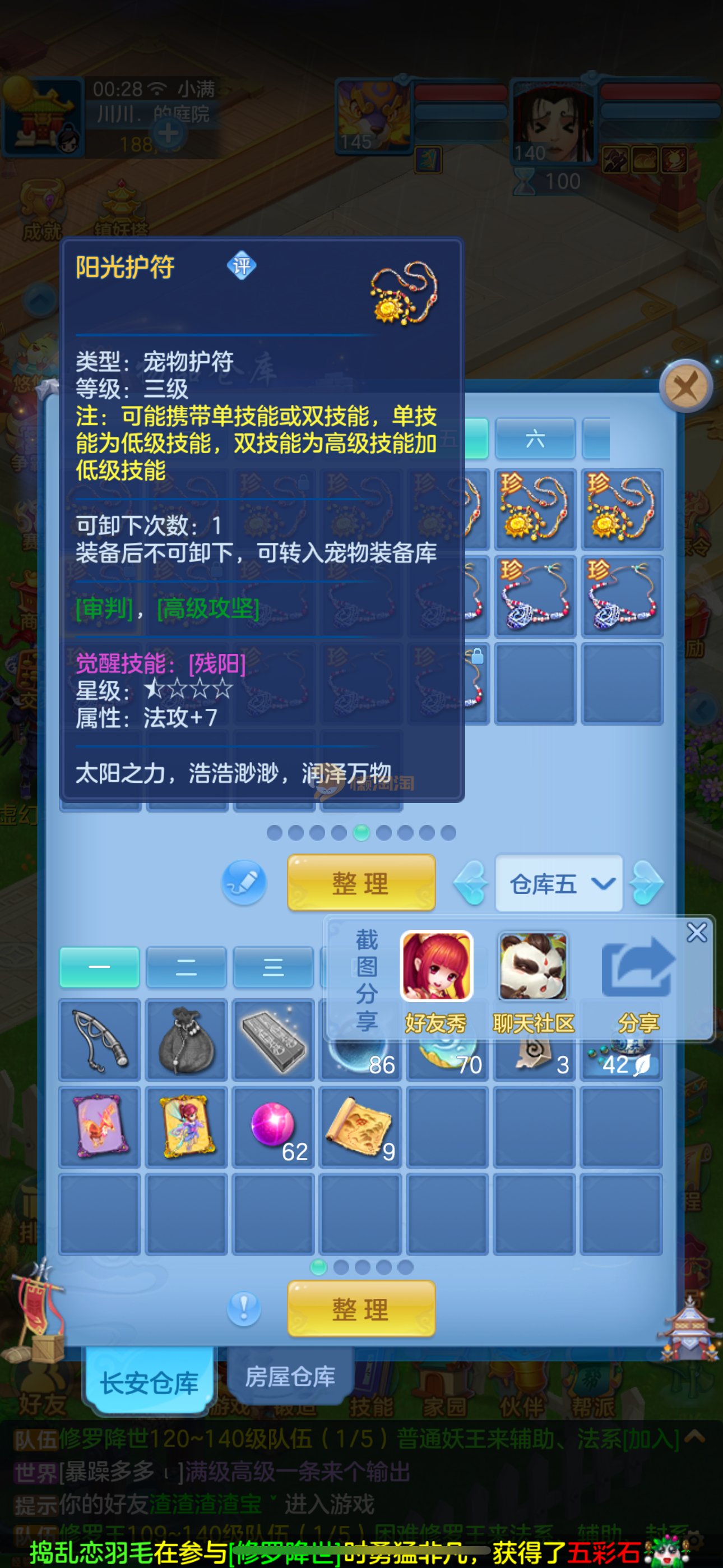Select bag page tab 三
The width and height of the screenshot is (723, 1568).
272,967
